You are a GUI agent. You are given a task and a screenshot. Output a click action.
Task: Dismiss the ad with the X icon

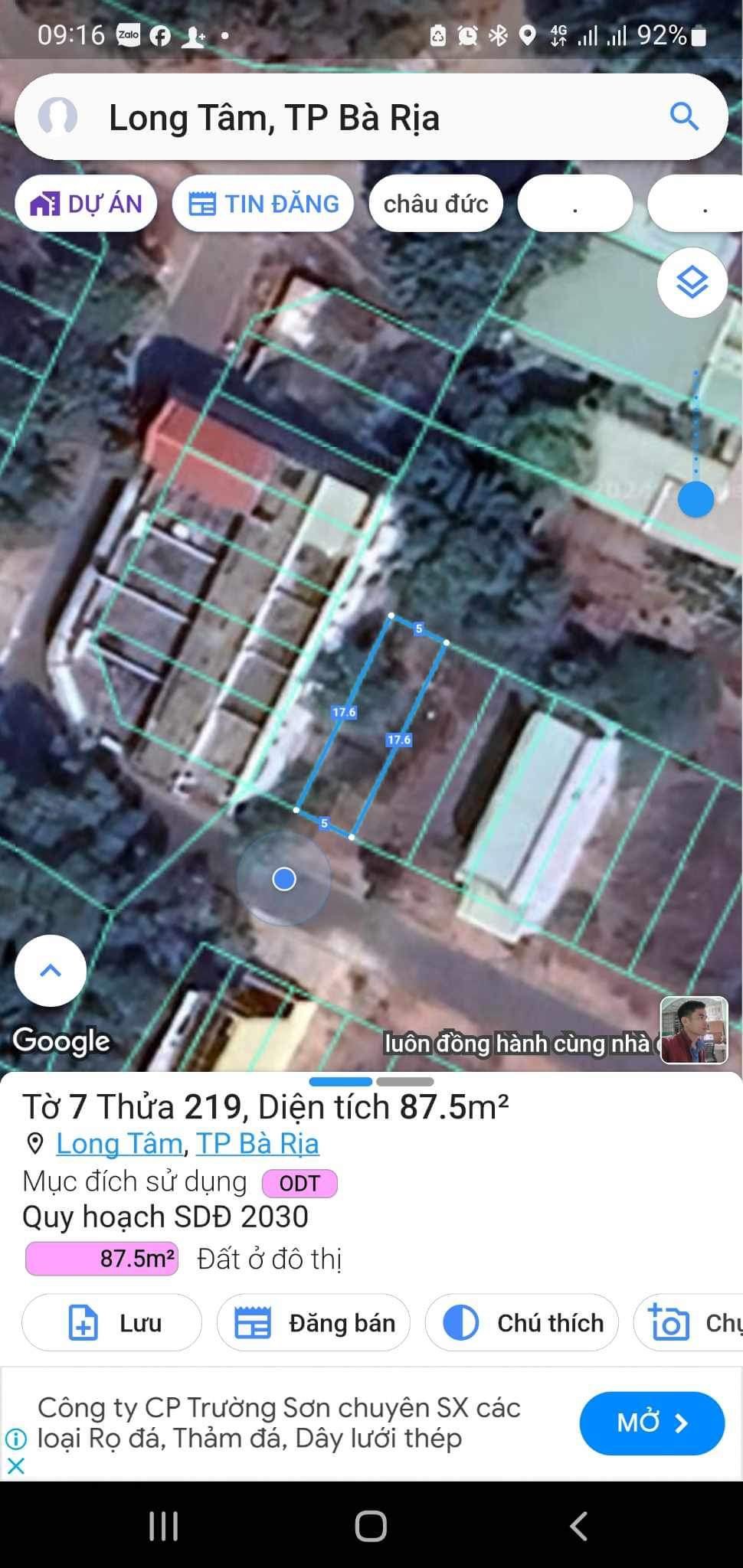pos(15,1465)
